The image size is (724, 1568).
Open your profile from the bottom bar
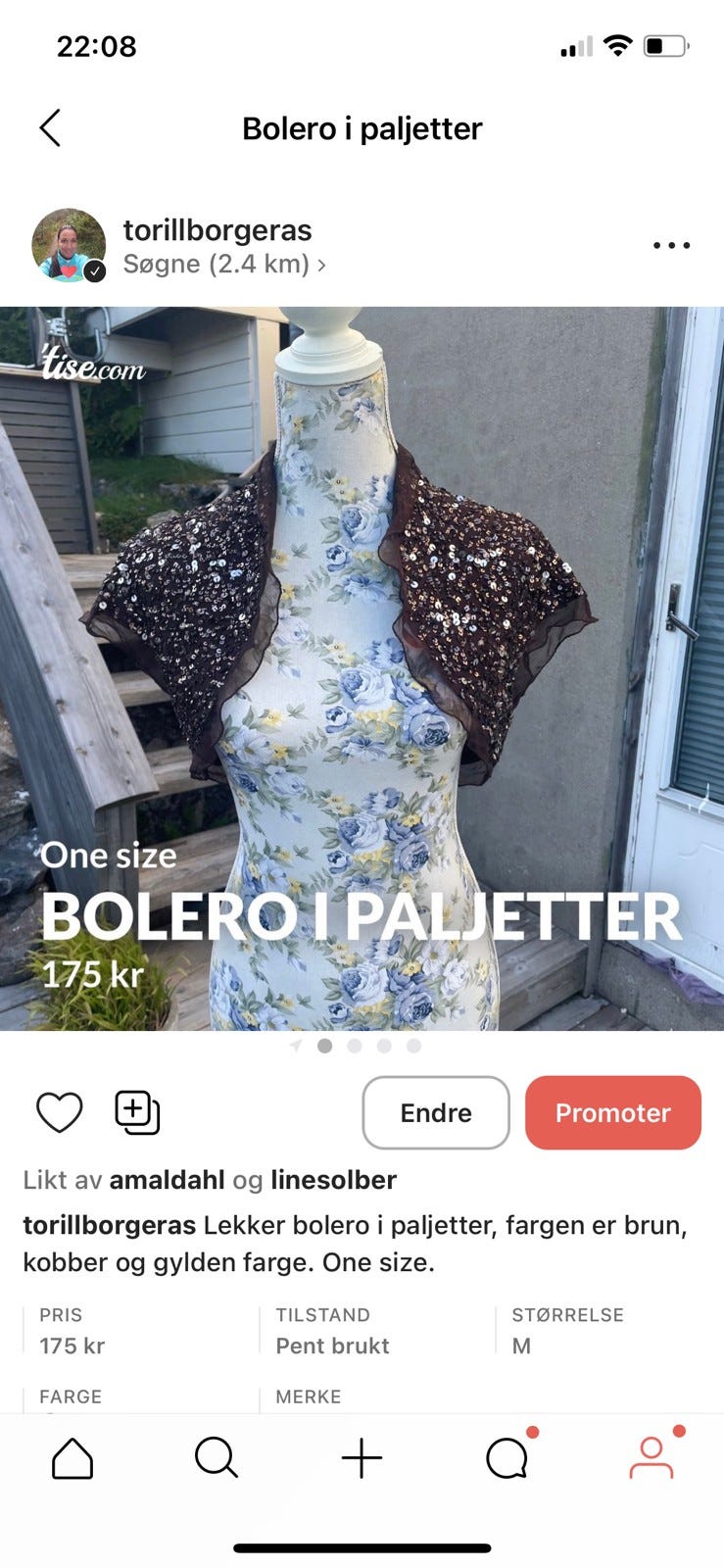(651, 1457)
